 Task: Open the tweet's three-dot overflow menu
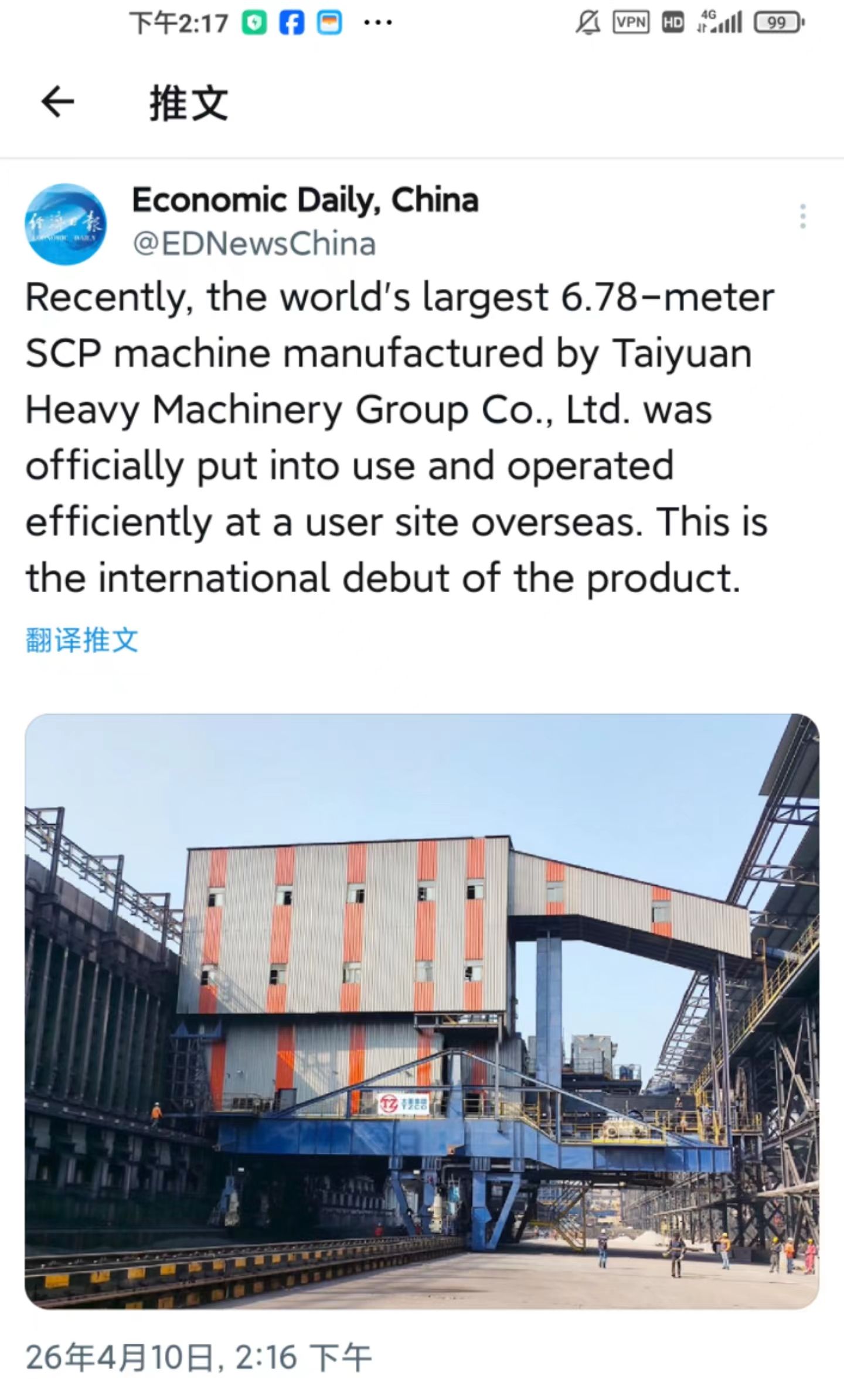[x=802, y=217]
